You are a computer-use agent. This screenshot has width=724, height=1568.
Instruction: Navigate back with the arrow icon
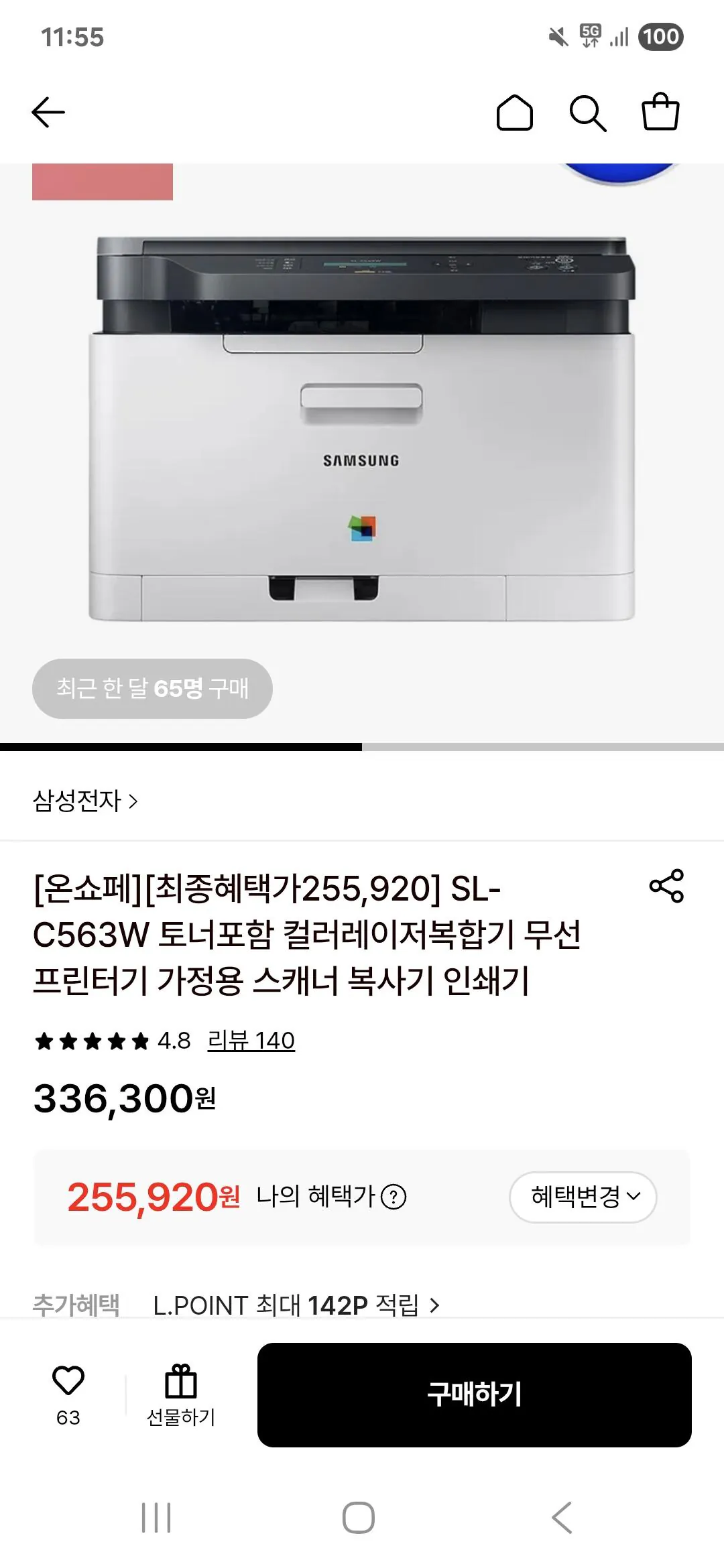click(x=49, y=113)
